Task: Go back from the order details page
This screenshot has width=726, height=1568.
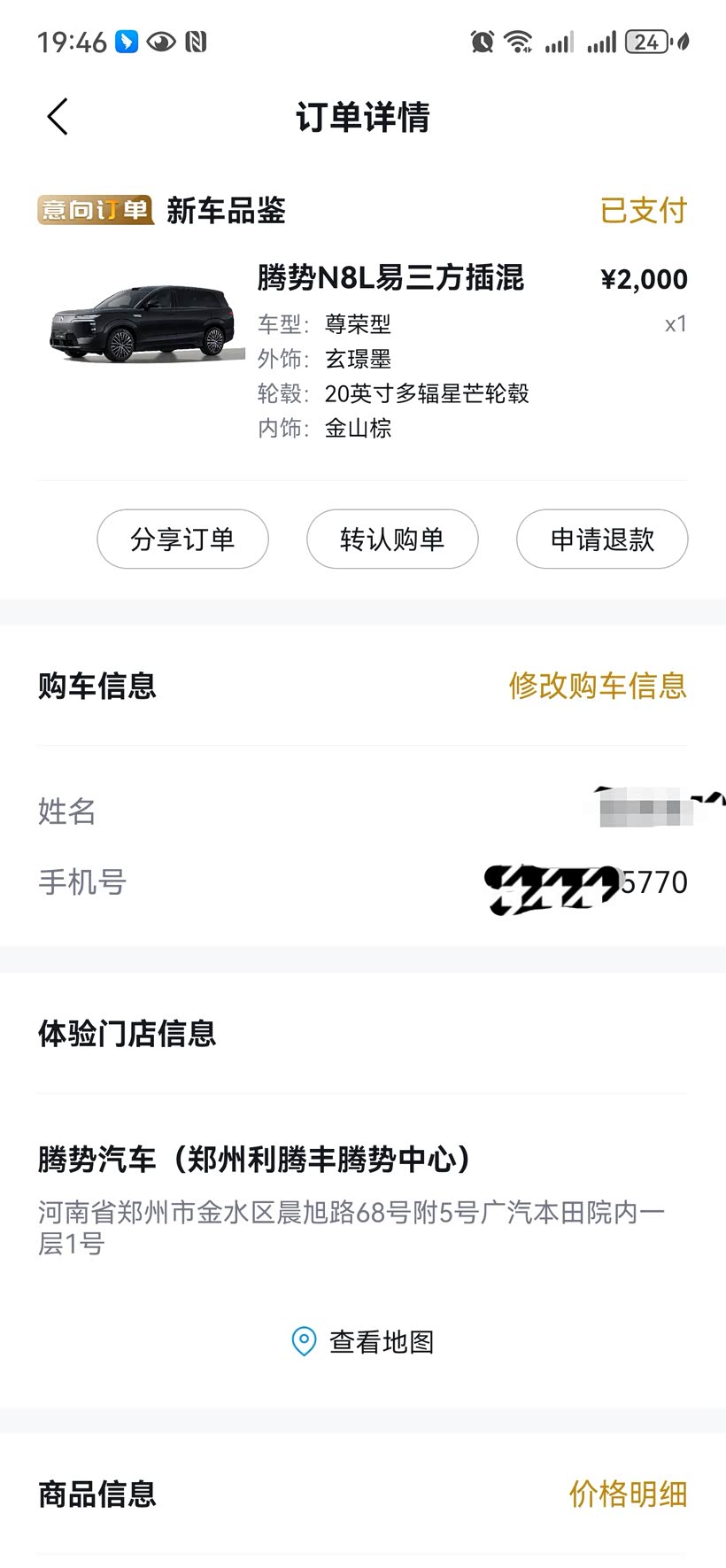Action: tap(58, 117)
